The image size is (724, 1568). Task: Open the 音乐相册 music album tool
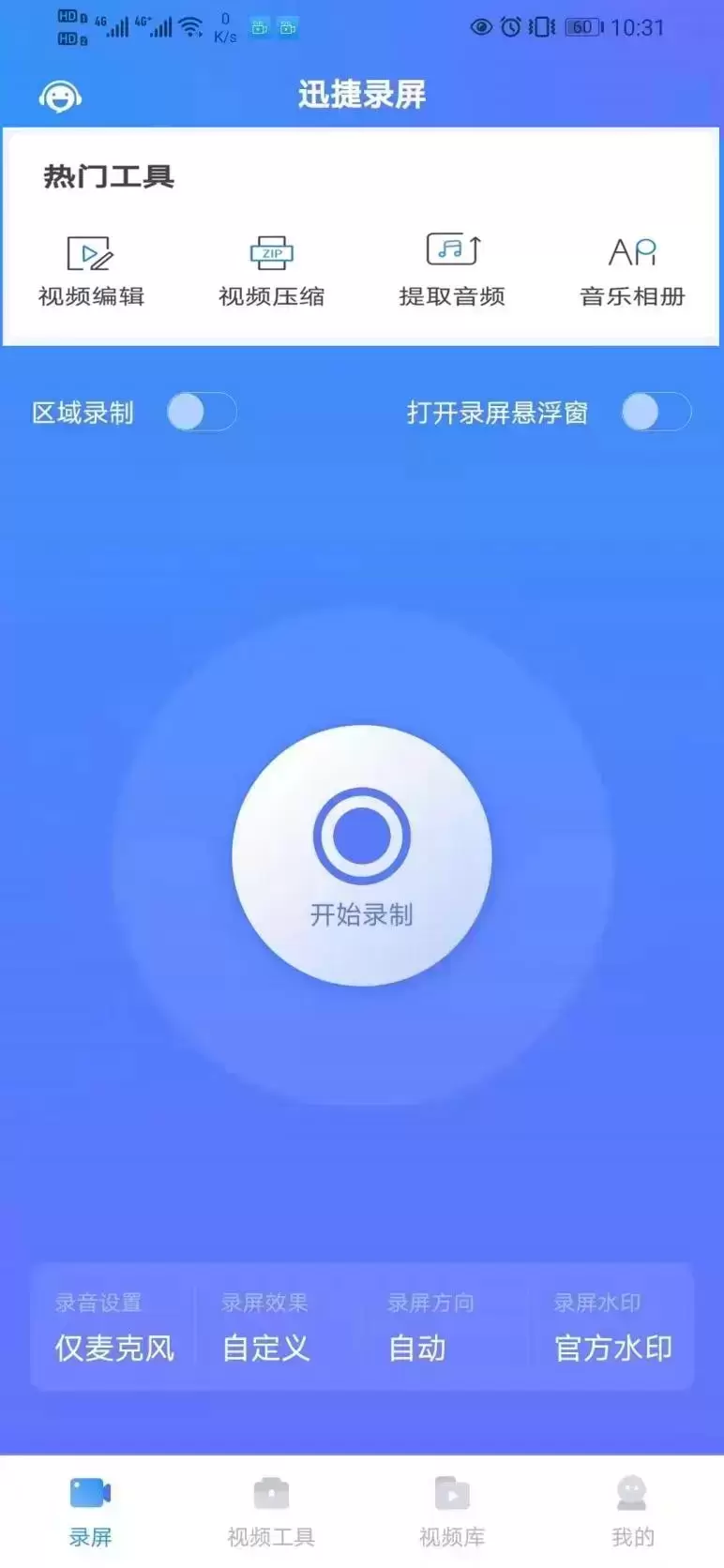click(x=632, y=270)
